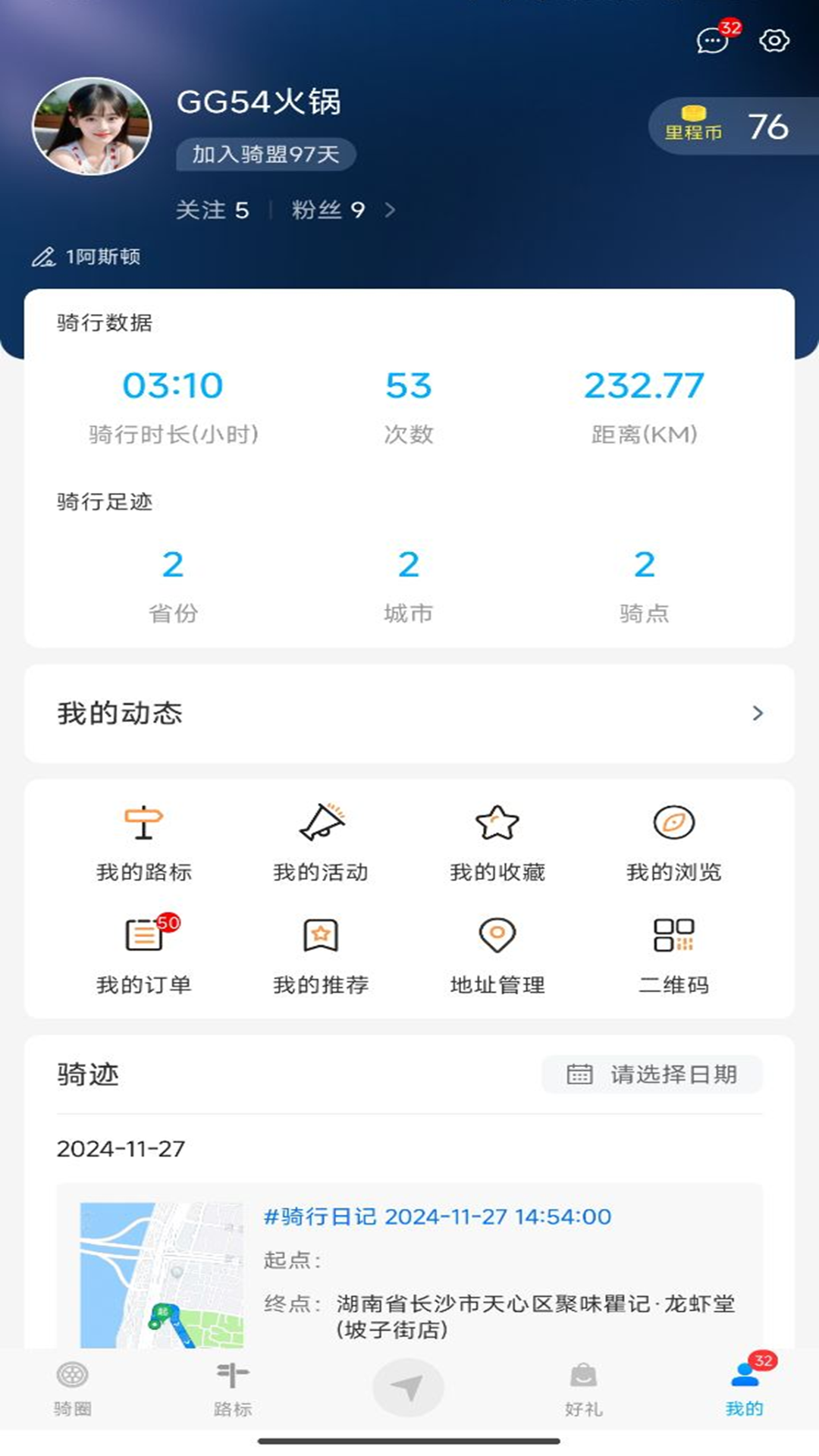
Task: Show my 二维码 QR code
Action: click(673, 954)
